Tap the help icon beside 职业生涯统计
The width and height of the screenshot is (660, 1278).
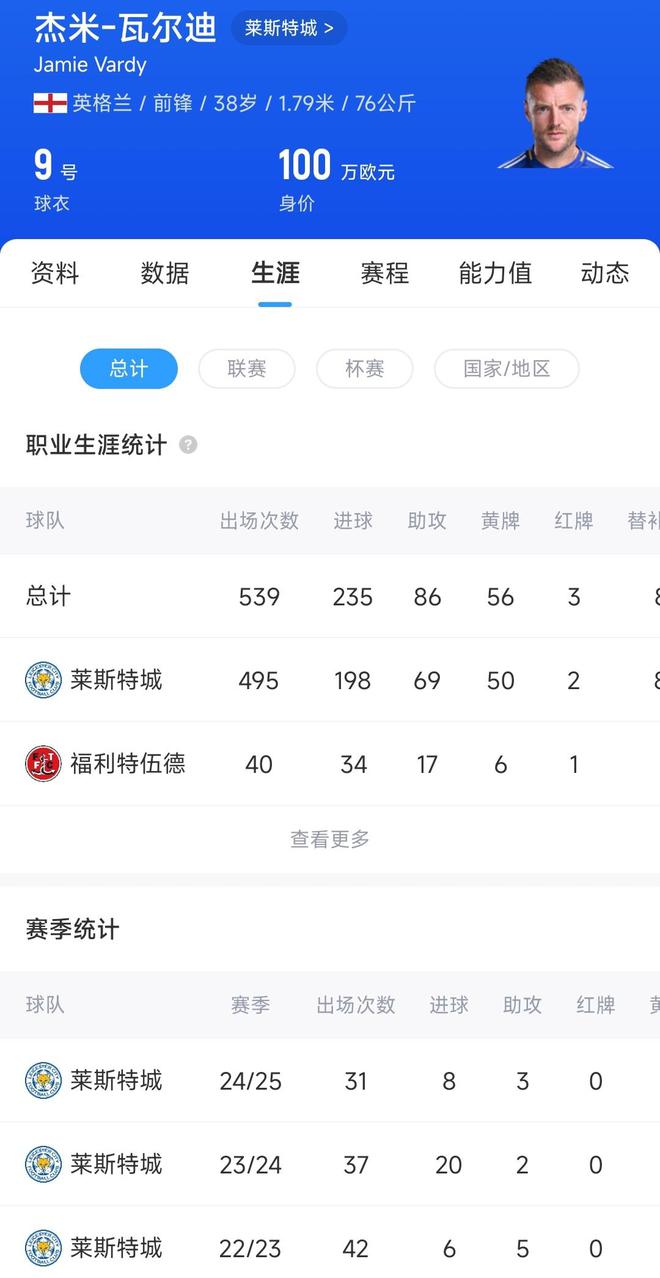188,445
